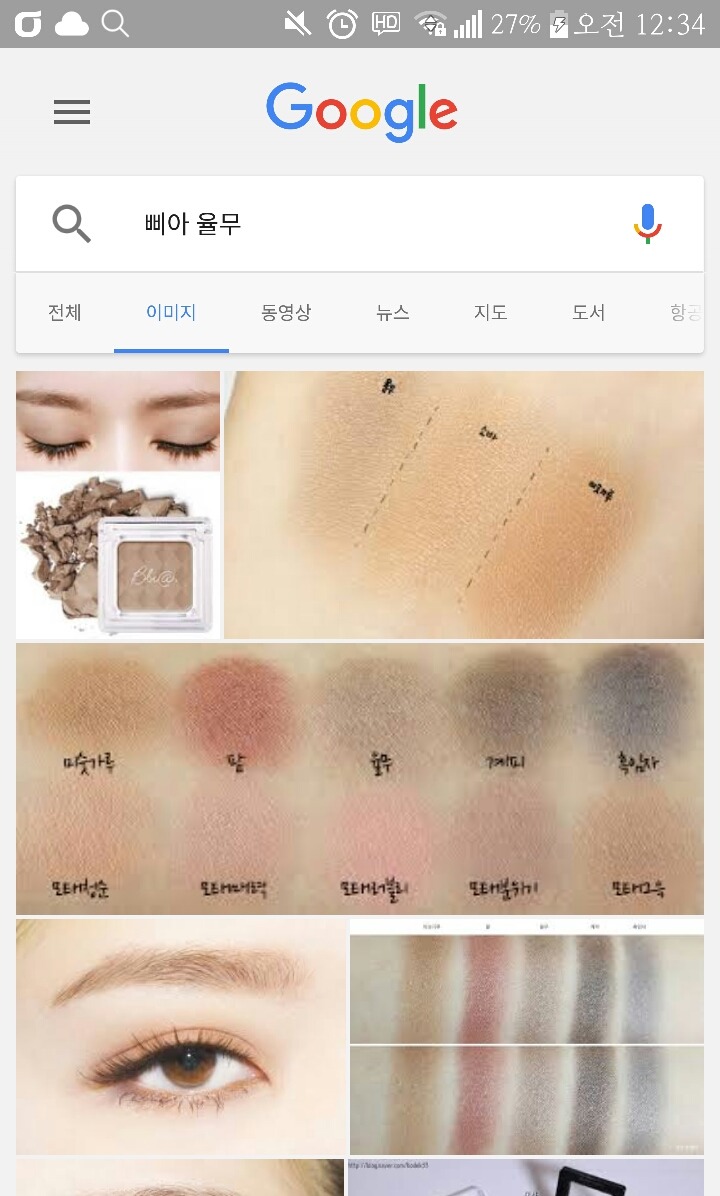
Task: Tap the Google logo
Action: (362, 111)
